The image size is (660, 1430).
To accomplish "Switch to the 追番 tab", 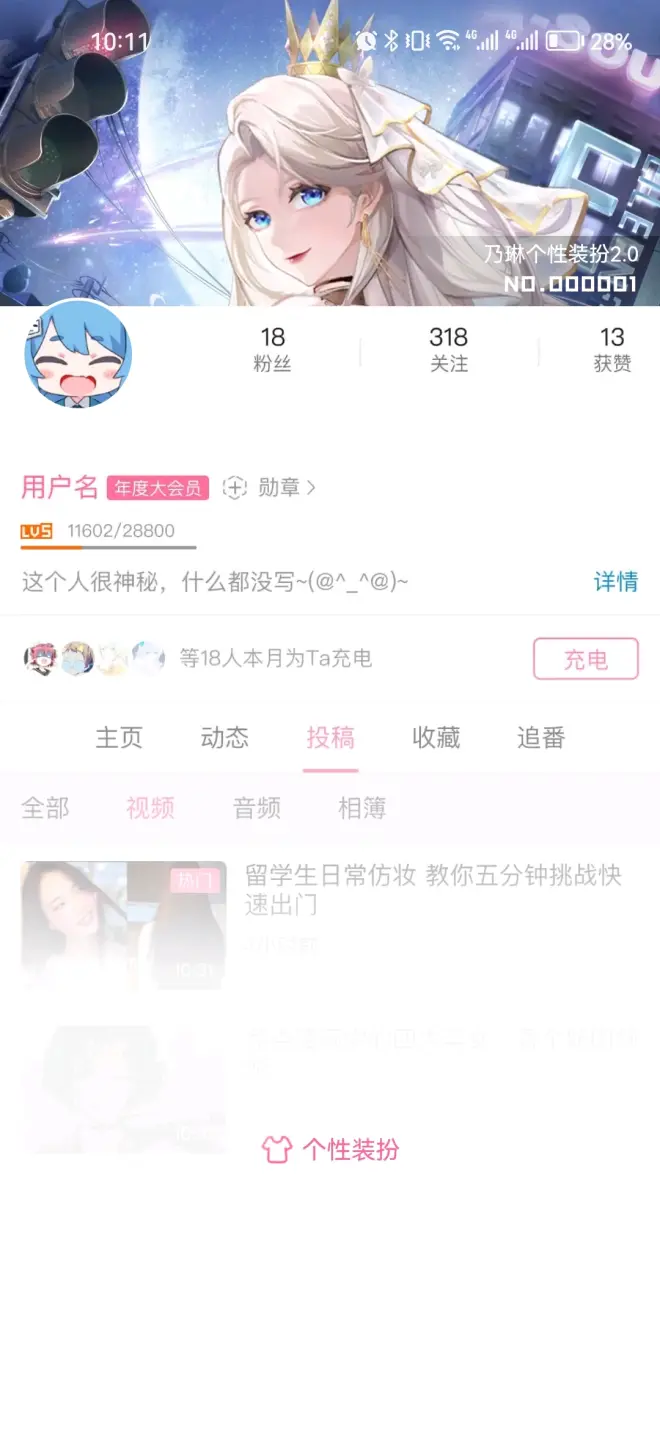I will tap(541, 738).
